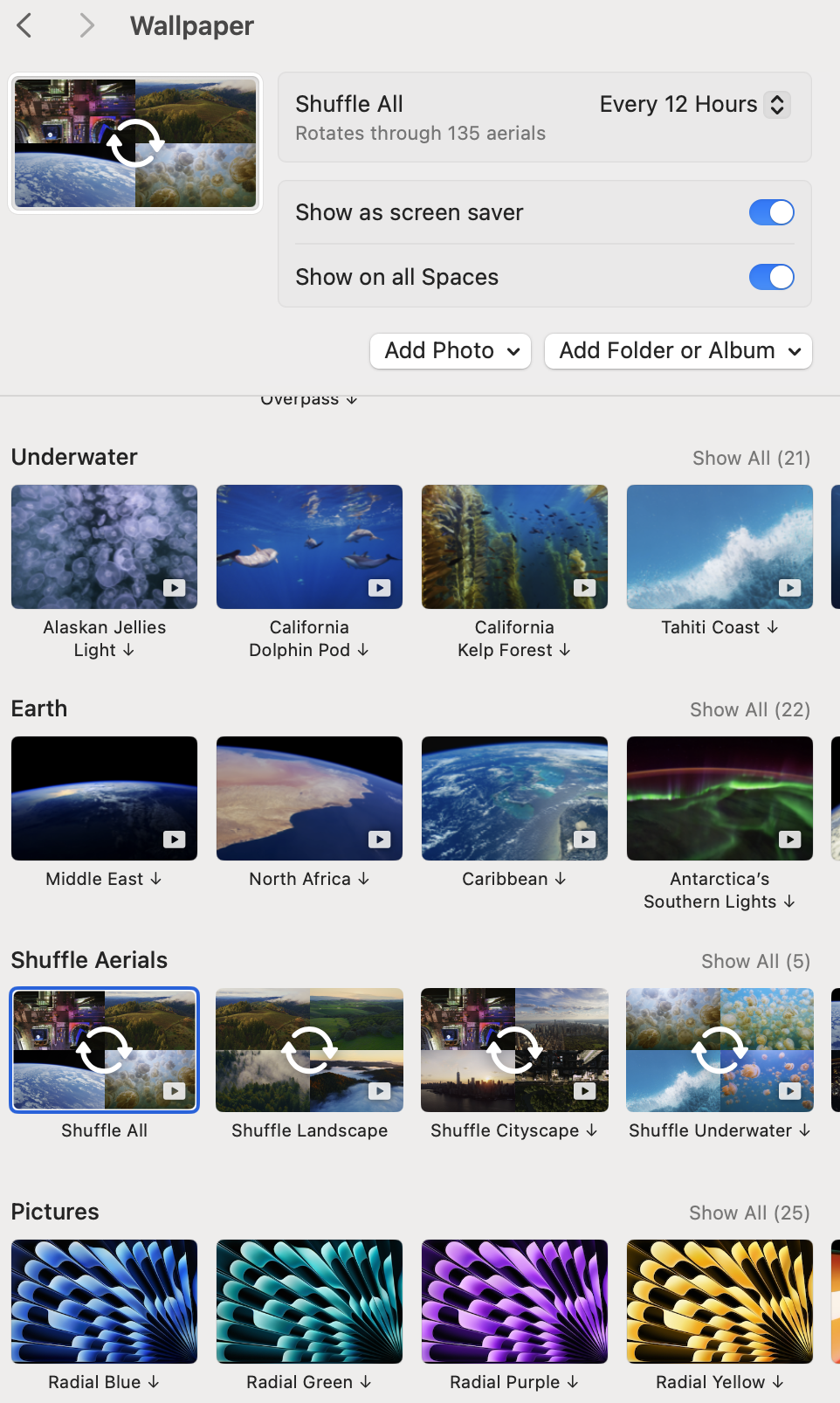This screenshot has width=840, height=1403.
Task: Pick the California Kelp Forest wallpaper
Action: (x=514, y=547)
